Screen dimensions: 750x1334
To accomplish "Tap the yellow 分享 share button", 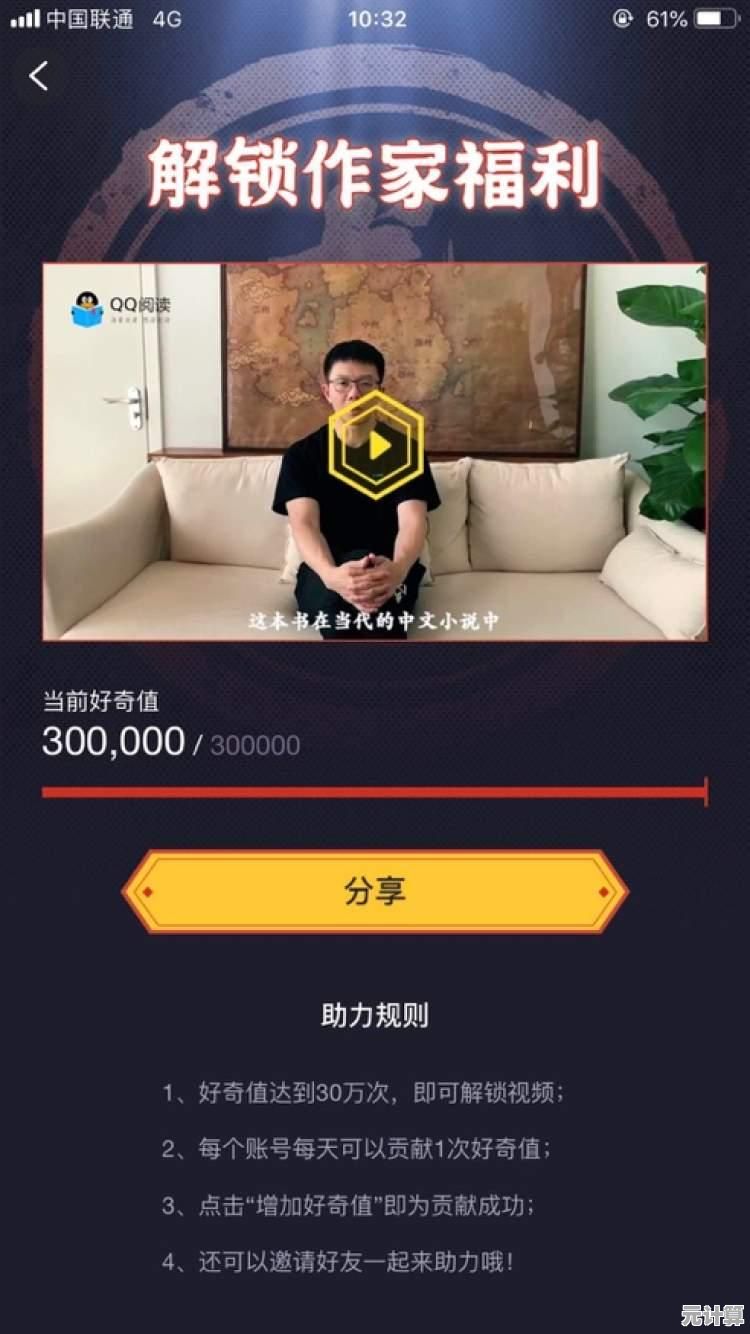I will [375, 891].
